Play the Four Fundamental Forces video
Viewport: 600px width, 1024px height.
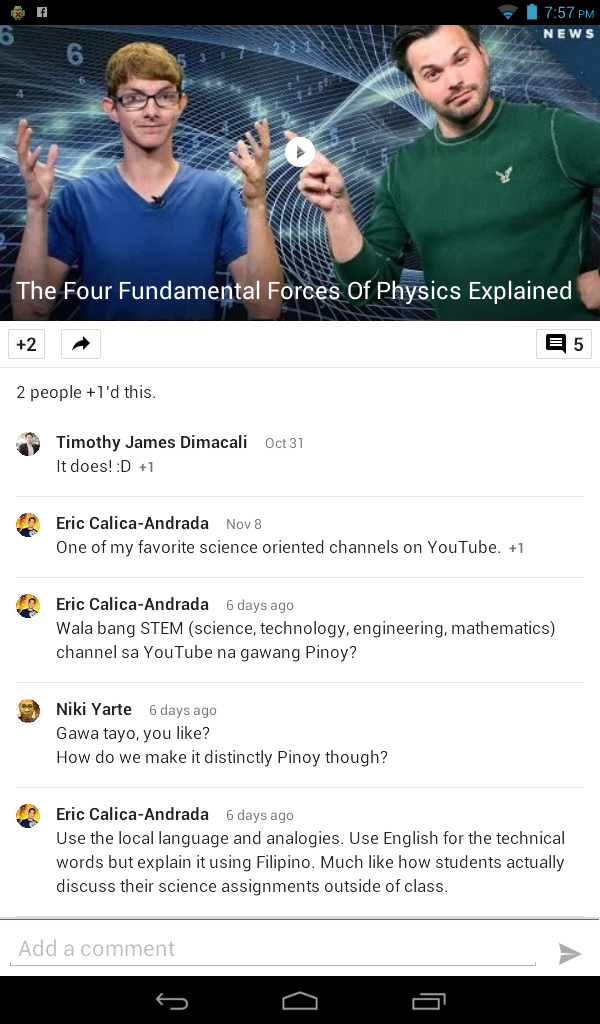pyautogui.click(x=299, y=152)
